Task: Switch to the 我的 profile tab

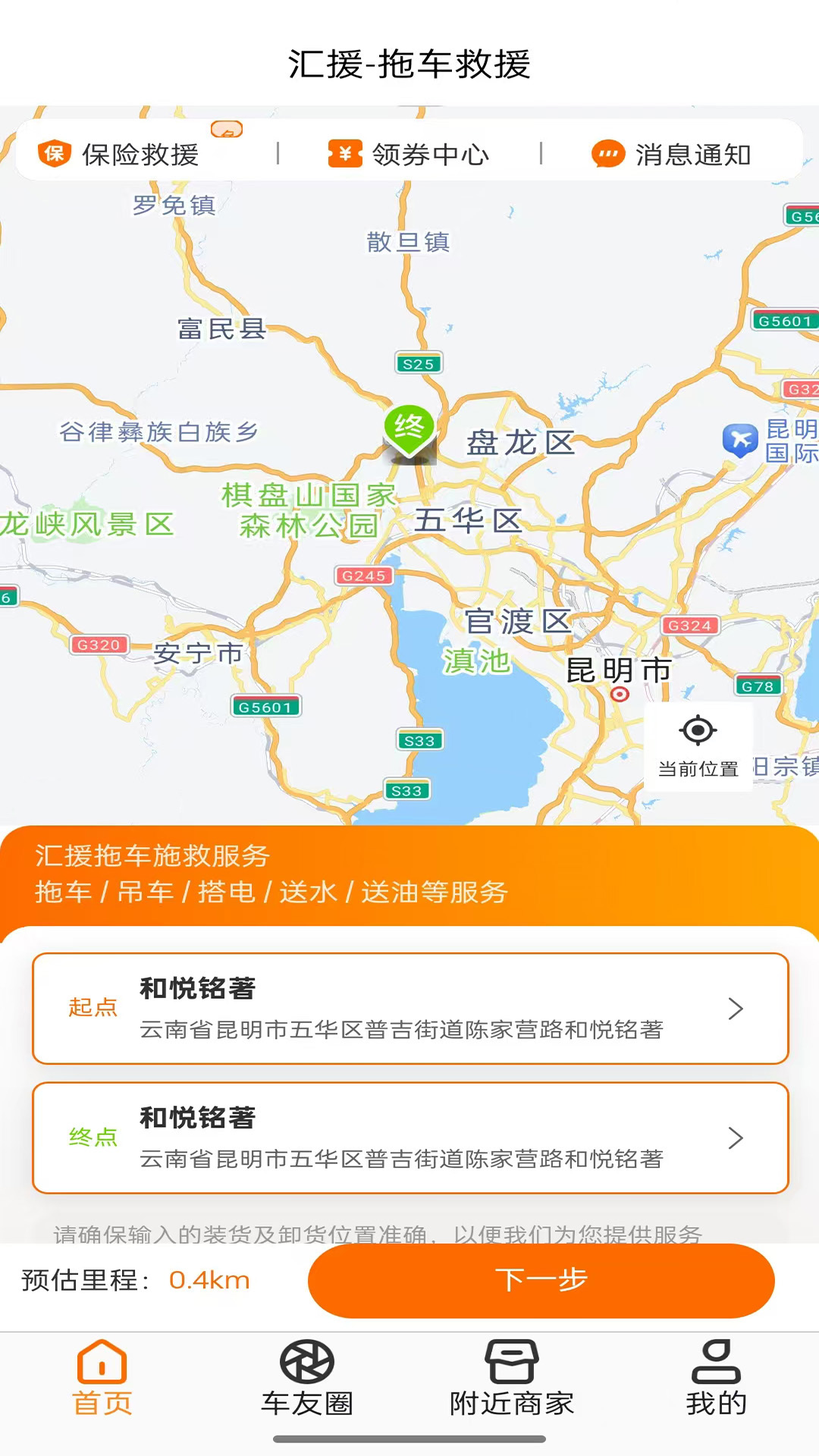Action: coord(717,1379)
